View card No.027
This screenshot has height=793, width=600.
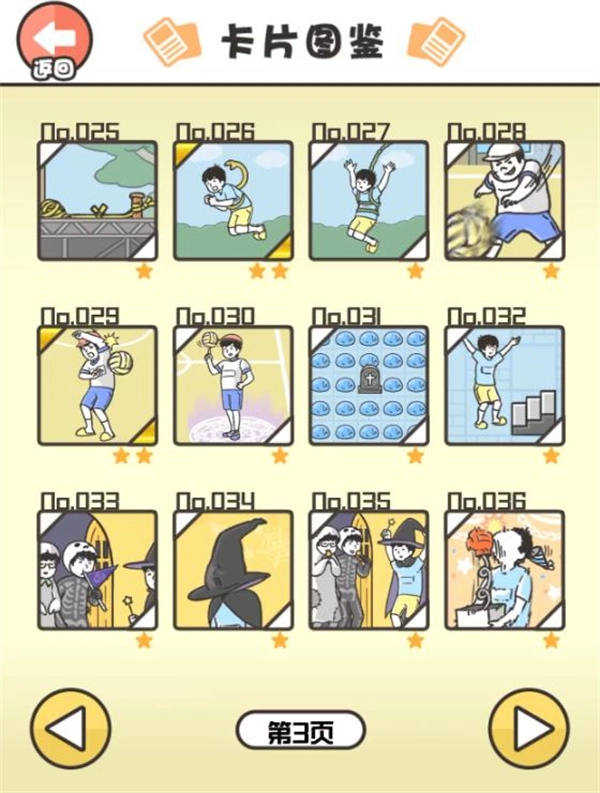click(369, 201)
